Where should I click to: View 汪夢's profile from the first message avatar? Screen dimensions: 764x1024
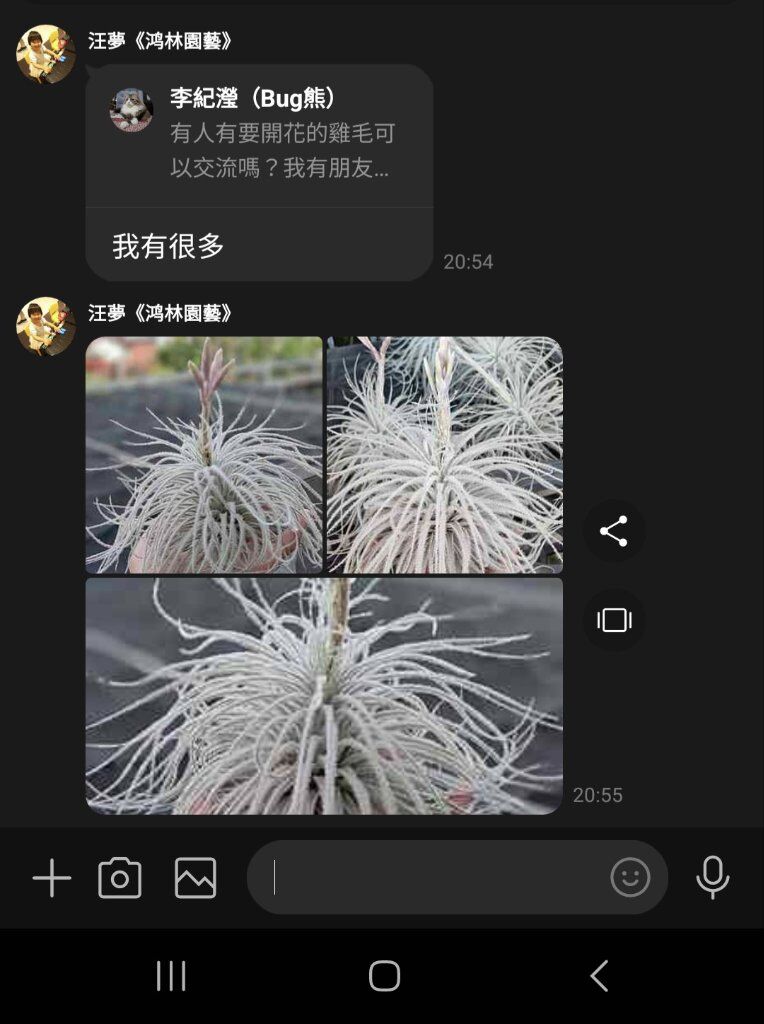(x=46, y=54)
